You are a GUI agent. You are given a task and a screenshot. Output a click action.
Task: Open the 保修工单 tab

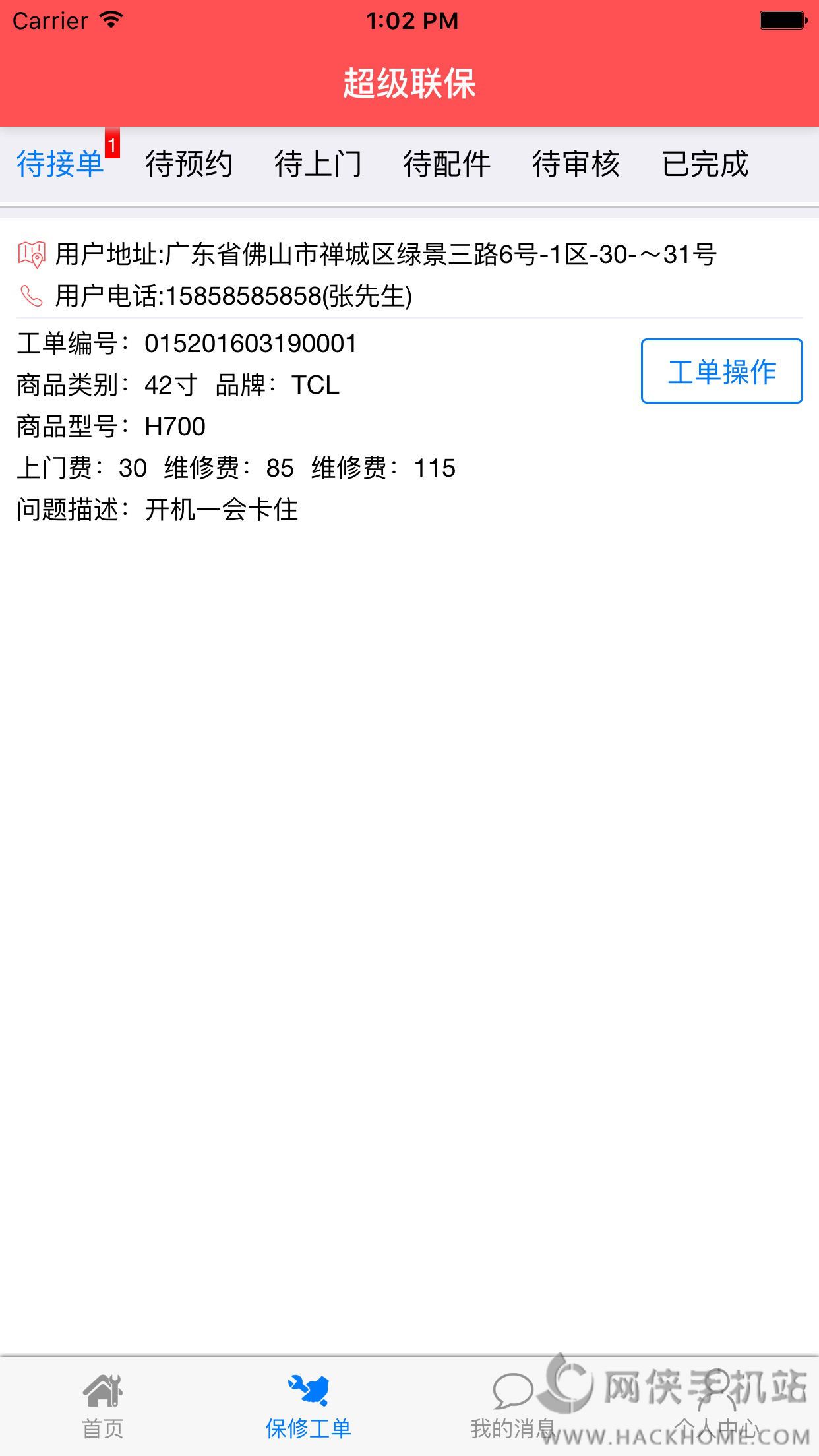coord(308,1406)
